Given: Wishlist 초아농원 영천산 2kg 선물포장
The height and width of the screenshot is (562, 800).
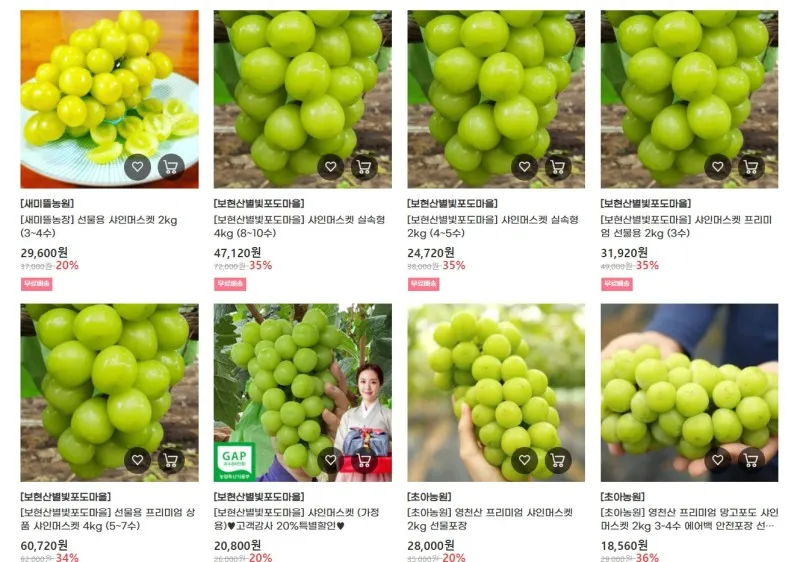Looking at the screenshot, I should pos(524,460).
